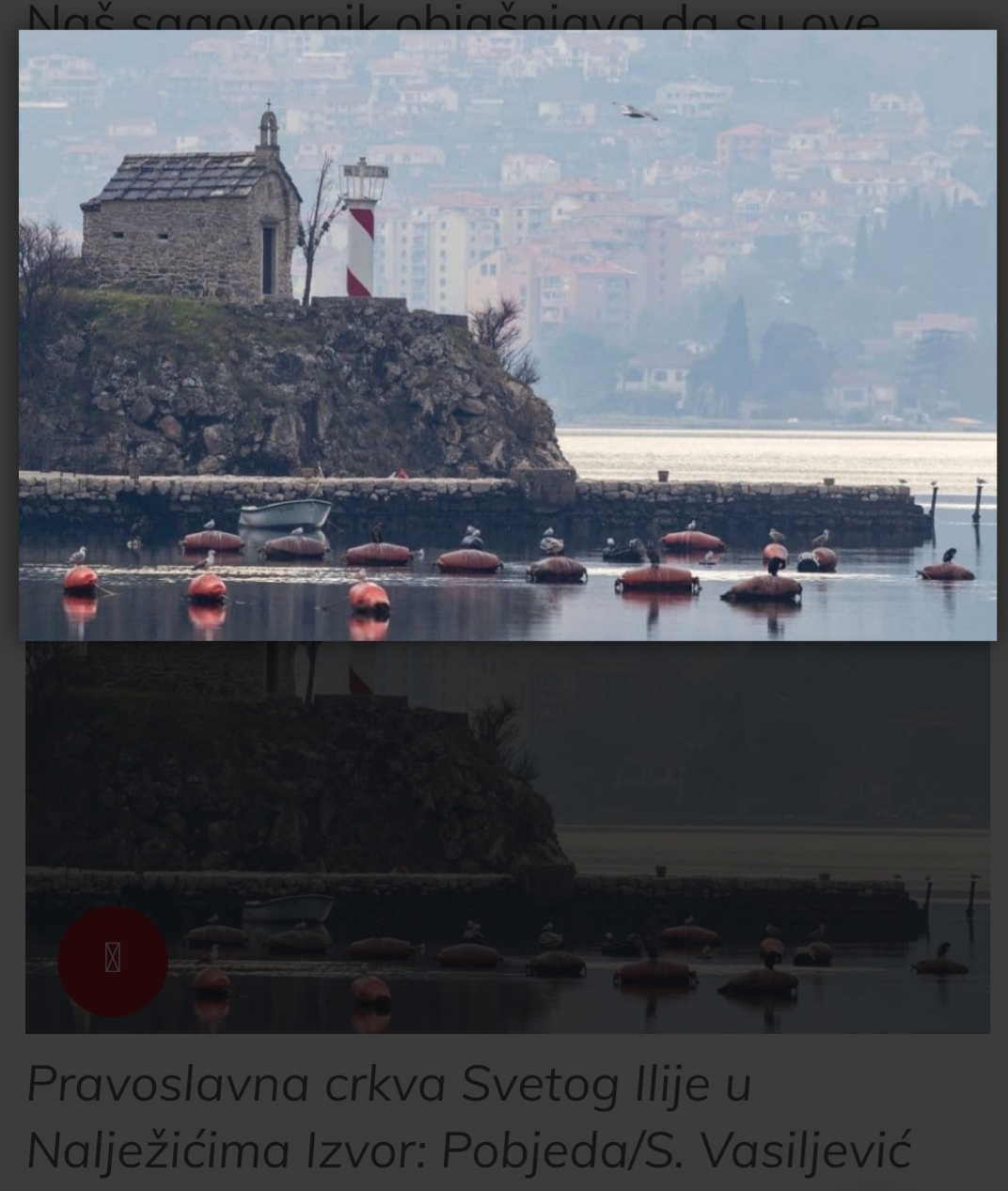This screenshot has height=1191, width=1008.
Task: Tap the red round floating button
Action: point(113,961)
